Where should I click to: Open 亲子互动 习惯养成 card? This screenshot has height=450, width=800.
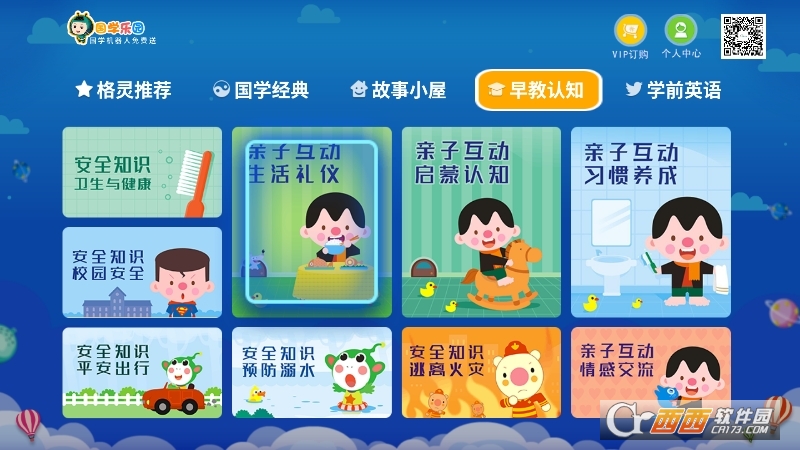(651, 222)
